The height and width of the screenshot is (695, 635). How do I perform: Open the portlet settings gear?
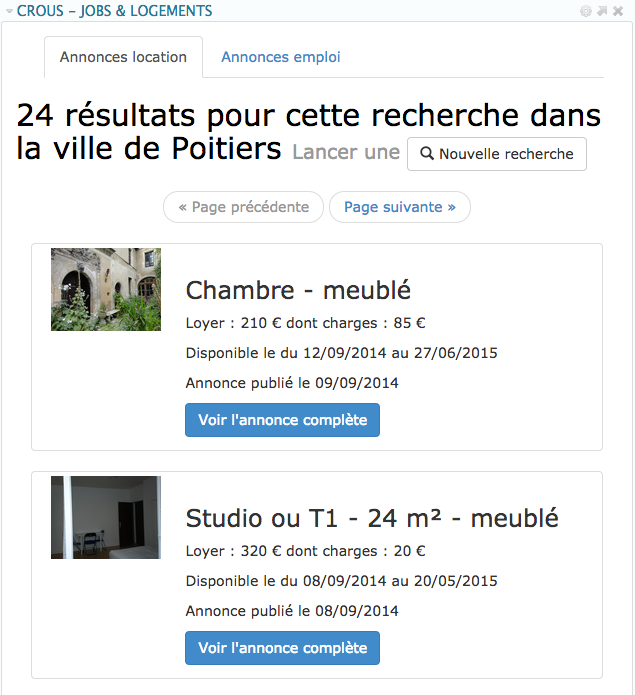(586, 11)
